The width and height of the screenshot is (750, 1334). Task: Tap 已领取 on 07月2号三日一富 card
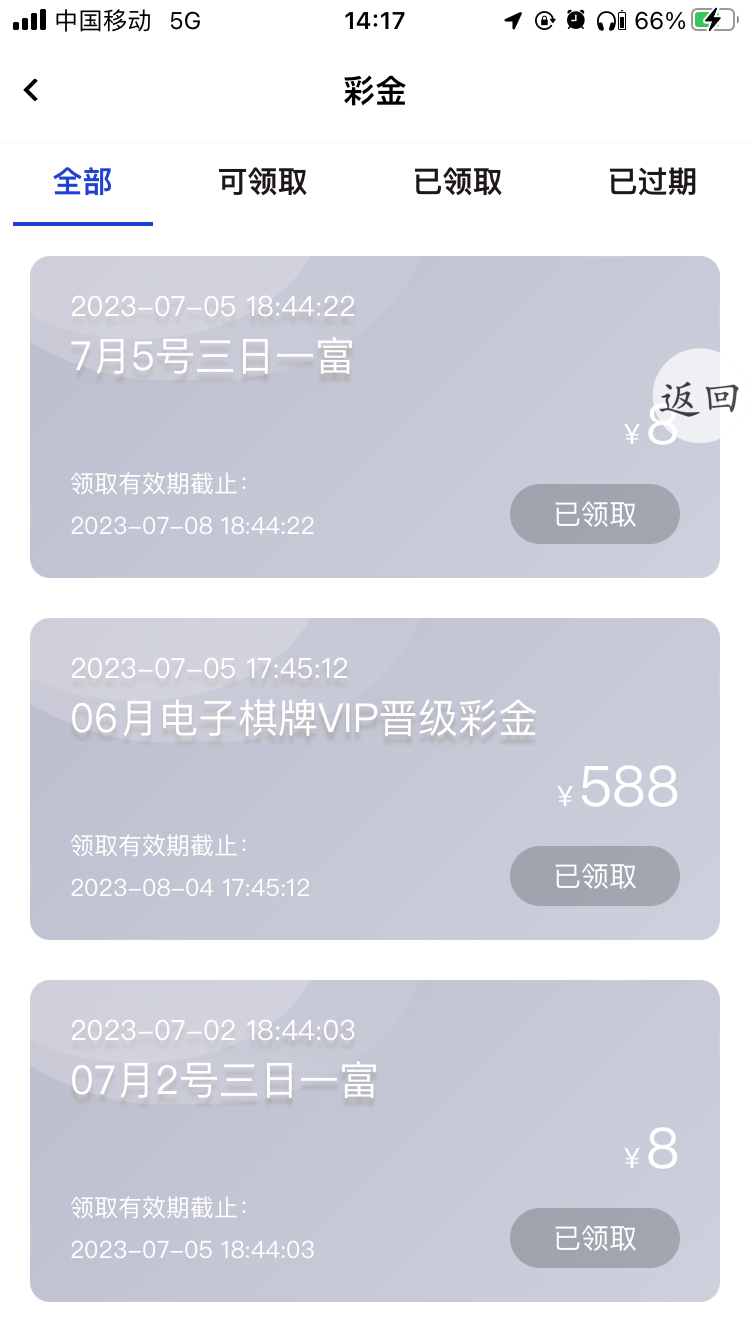[595, 1238]
